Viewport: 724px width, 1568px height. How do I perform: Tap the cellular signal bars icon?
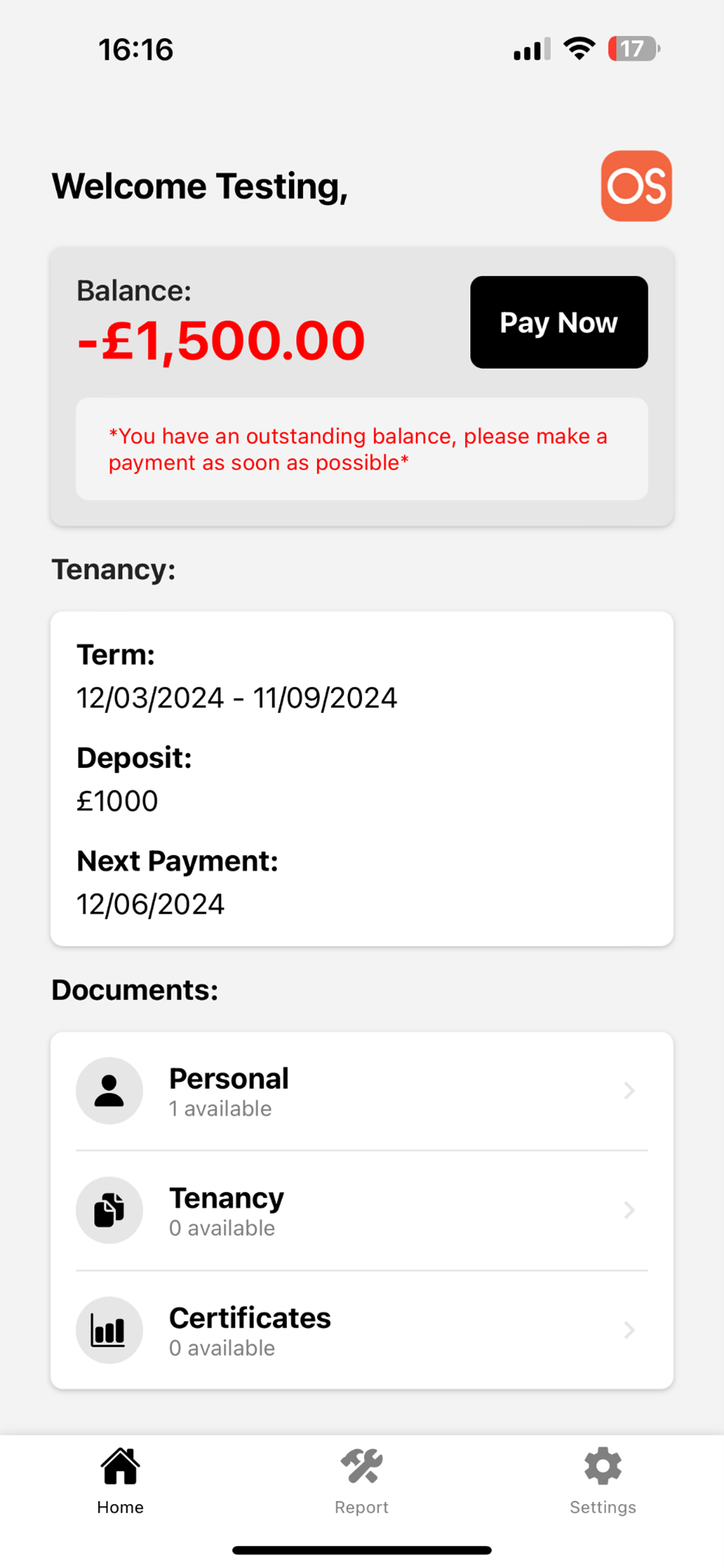point(529,49)
